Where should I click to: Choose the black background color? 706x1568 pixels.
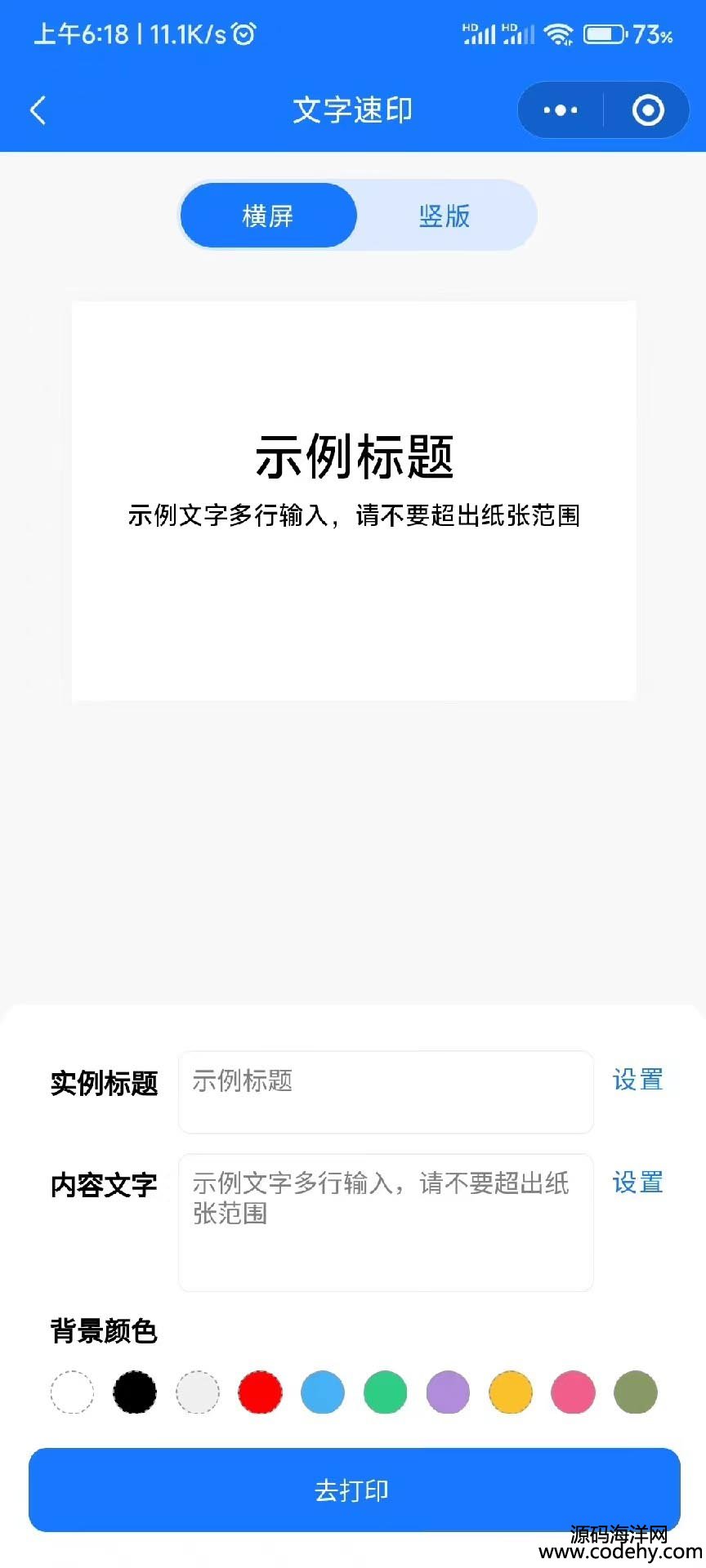click(135, 1392)
